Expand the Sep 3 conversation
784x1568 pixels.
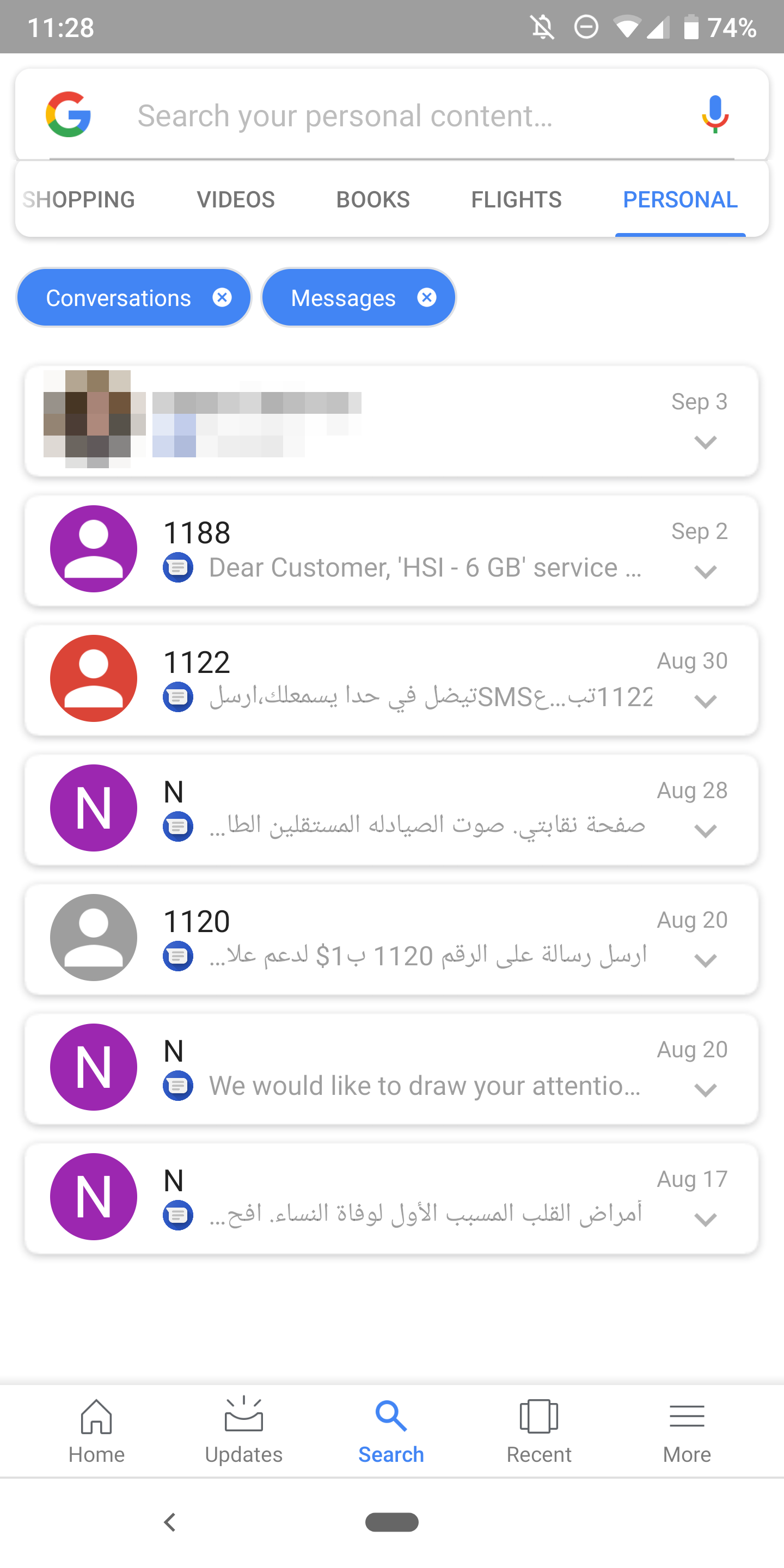(x=705, y=443)
